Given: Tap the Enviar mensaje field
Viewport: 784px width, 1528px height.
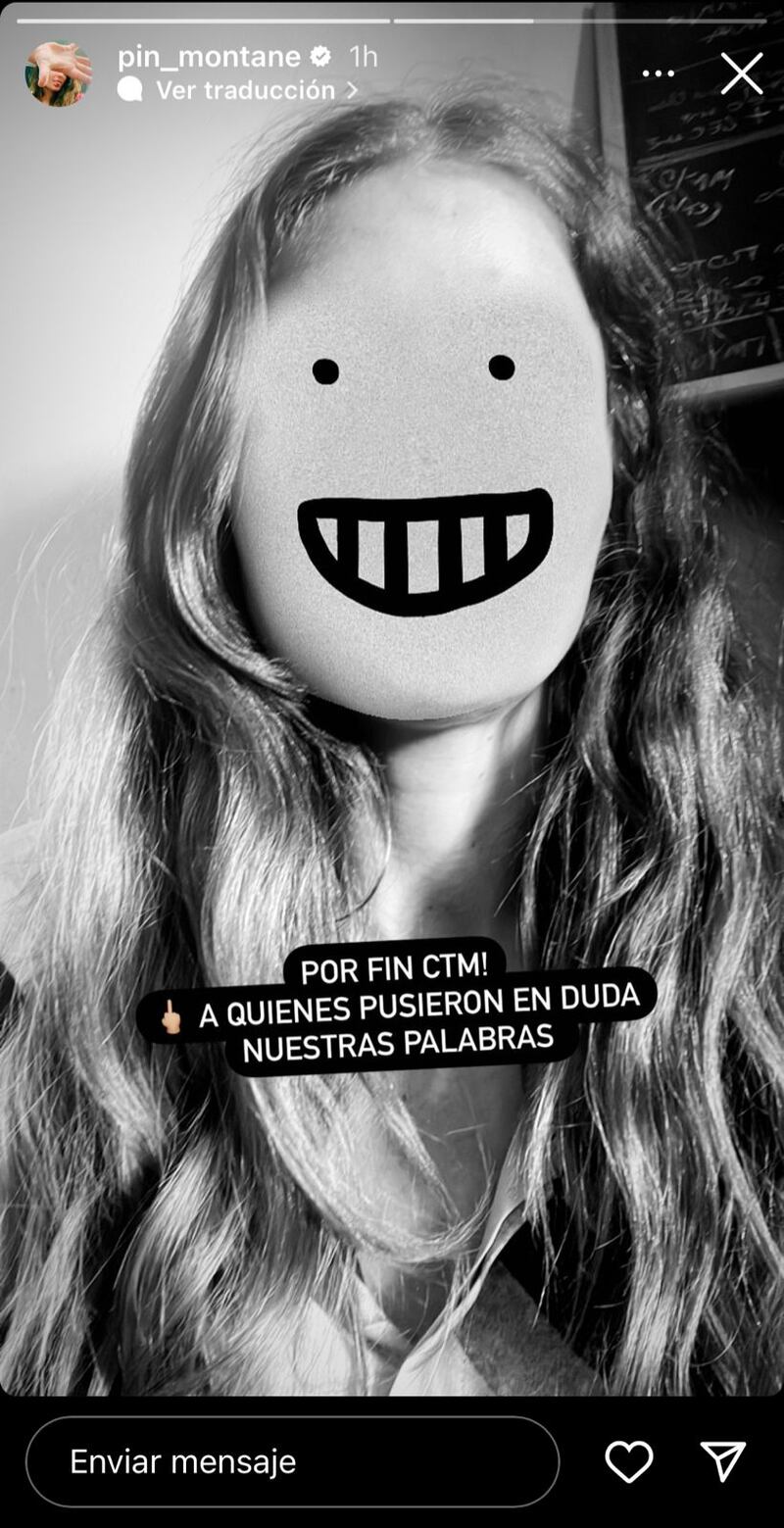Looking at the screenshot, I should [292, 1461].
